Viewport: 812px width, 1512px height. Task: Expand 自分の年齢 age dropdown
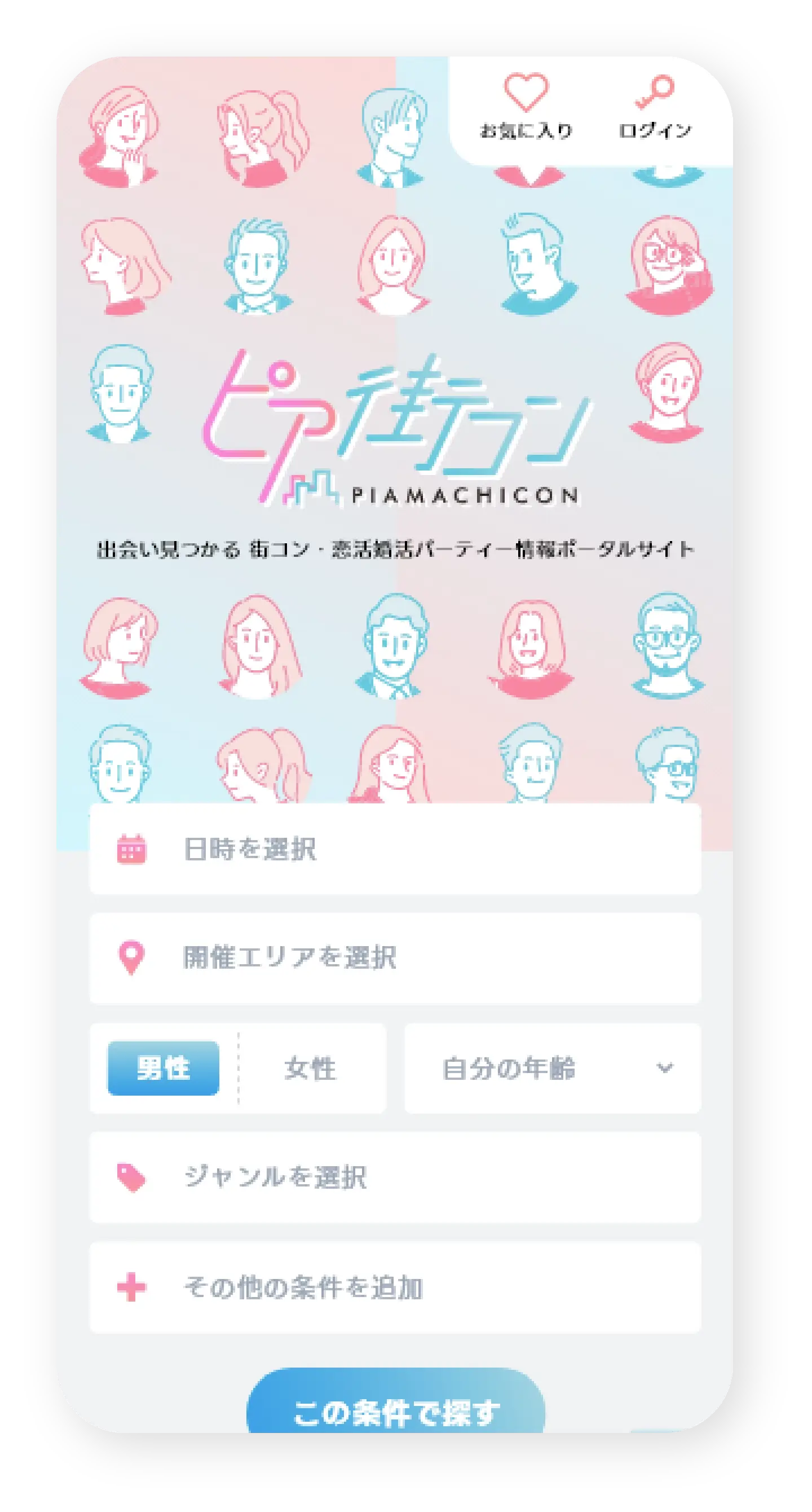click(552, 1068)
